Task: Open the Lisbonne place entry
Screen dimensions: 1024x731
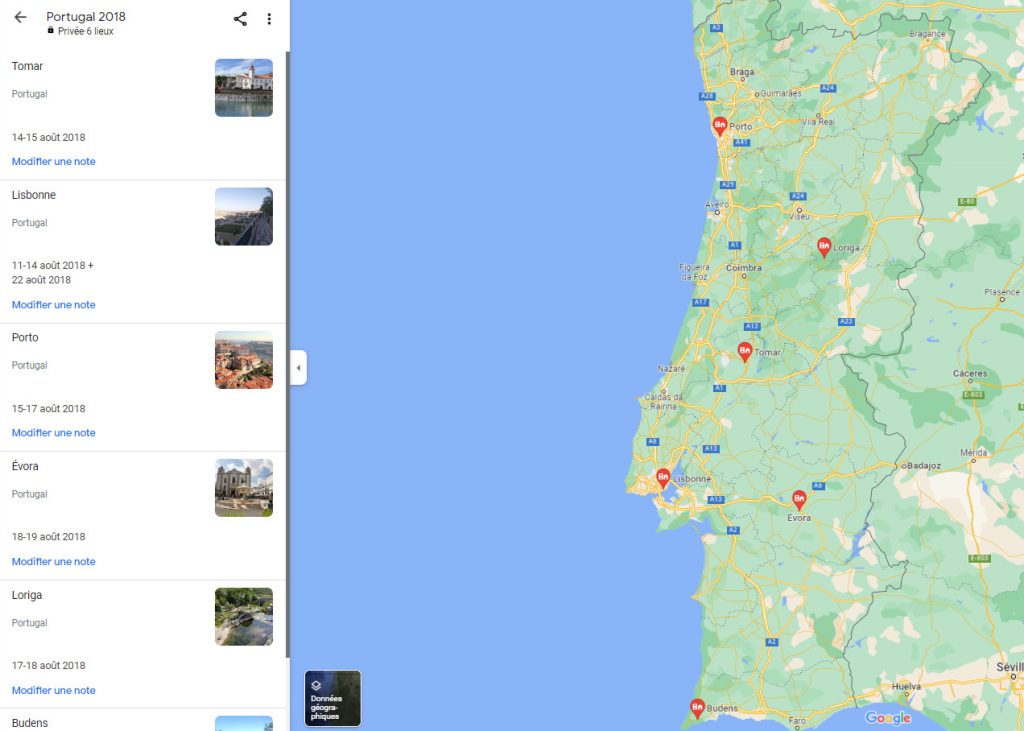Action: click(34, 195)
